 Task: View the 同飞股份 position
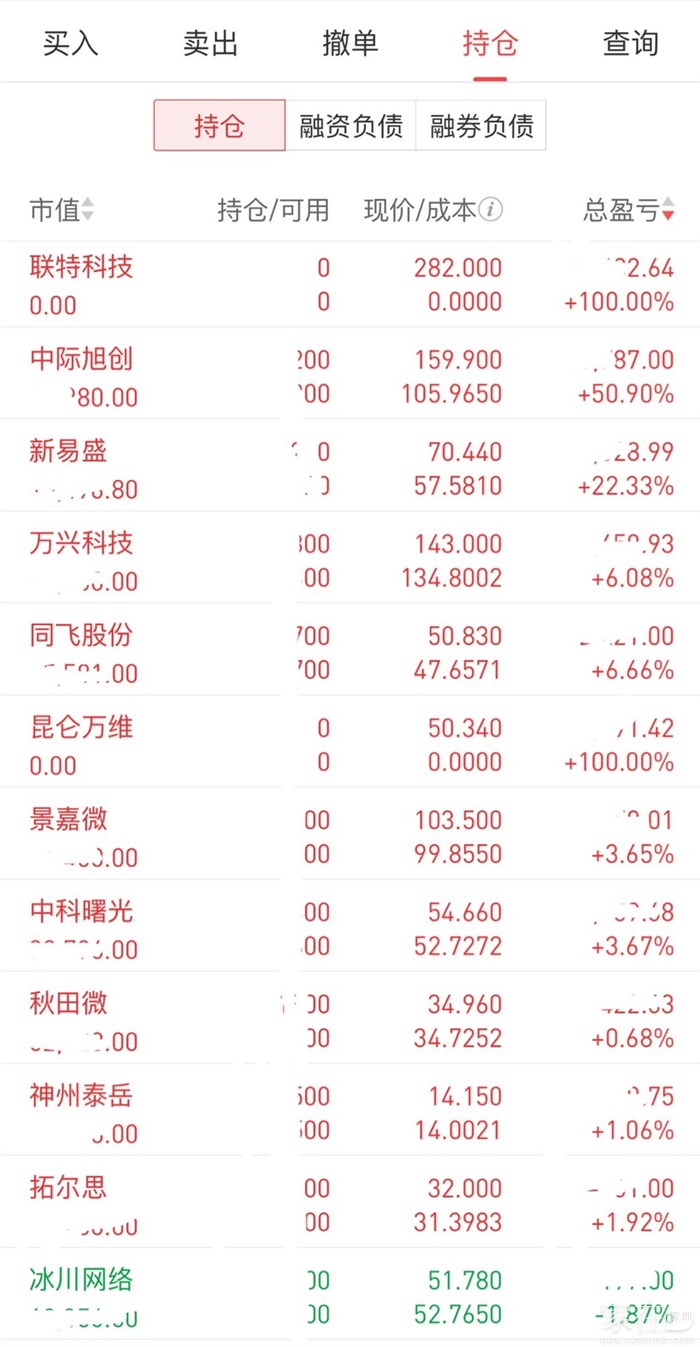pos(82,635)
